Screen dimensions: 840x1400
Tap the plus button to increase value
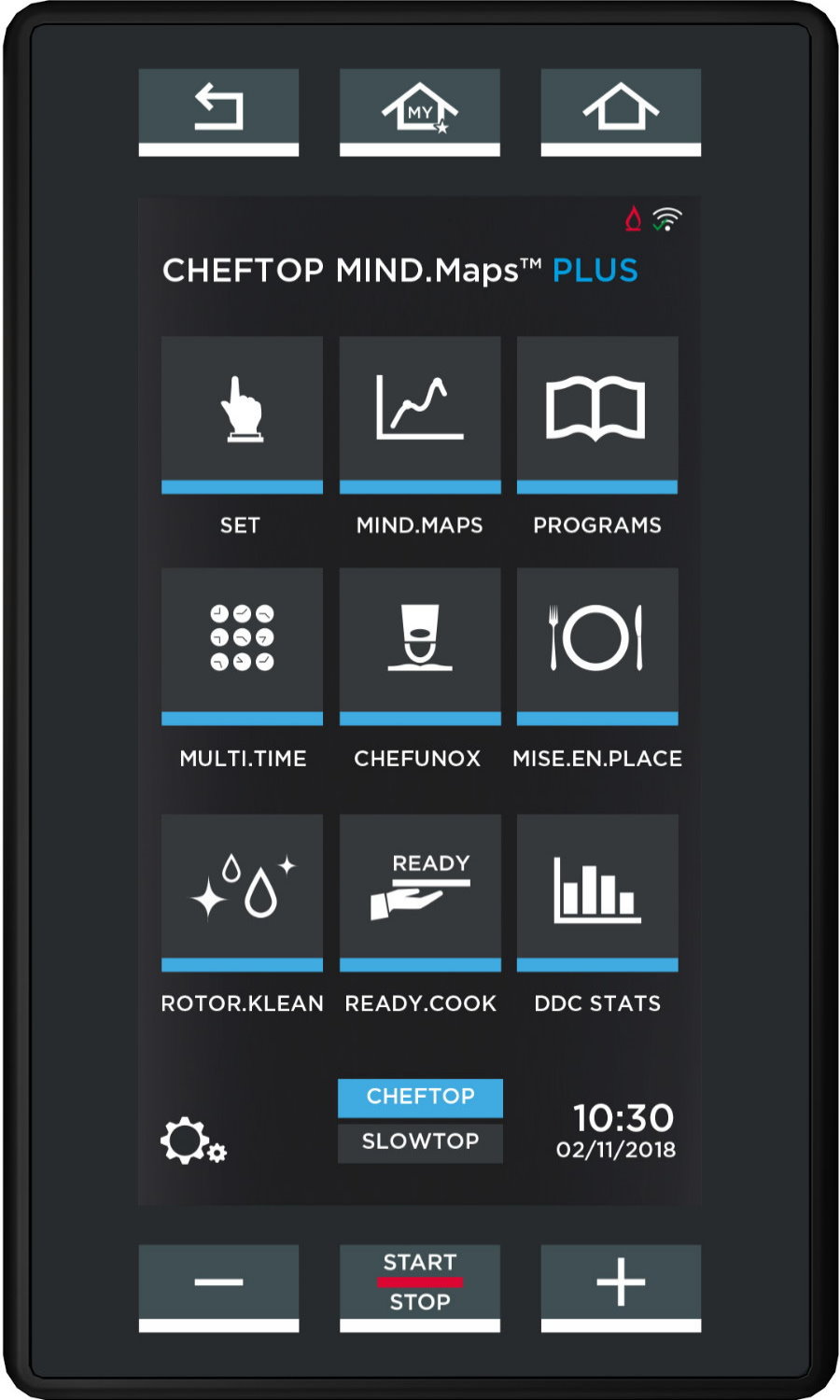point(621,1287)
